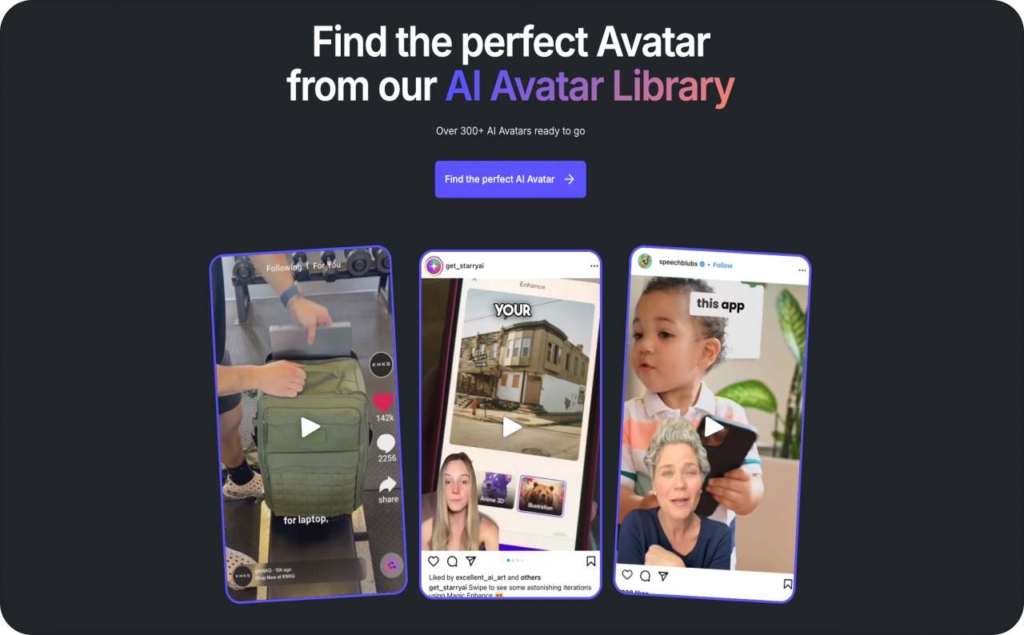Play the green backpack video
This screenshot has height=635, width=1024.
(x=310, y=427)
